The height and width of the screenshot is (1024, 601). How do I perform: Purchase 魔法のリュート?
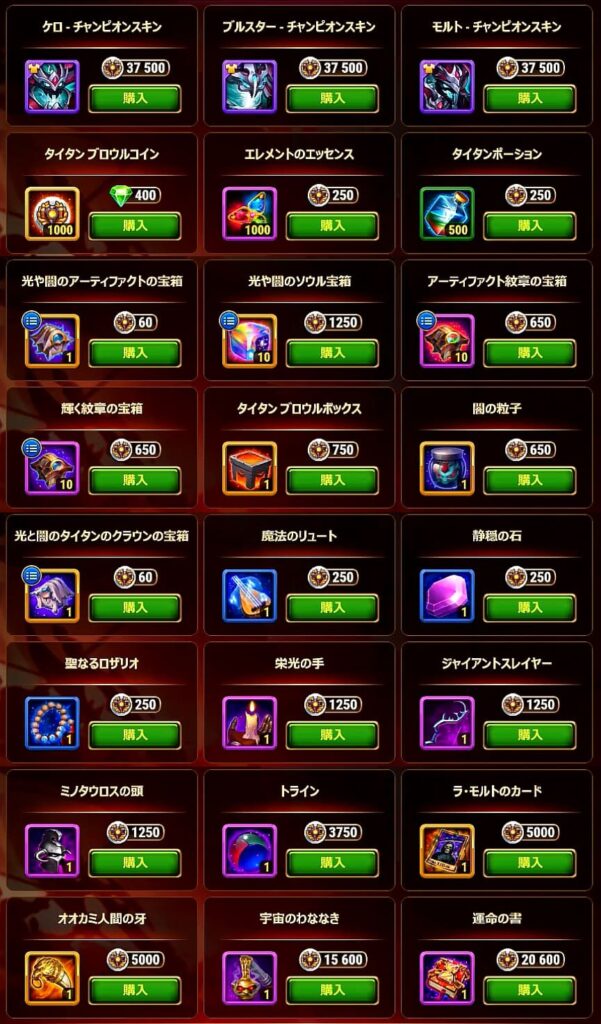pos(332,607)
